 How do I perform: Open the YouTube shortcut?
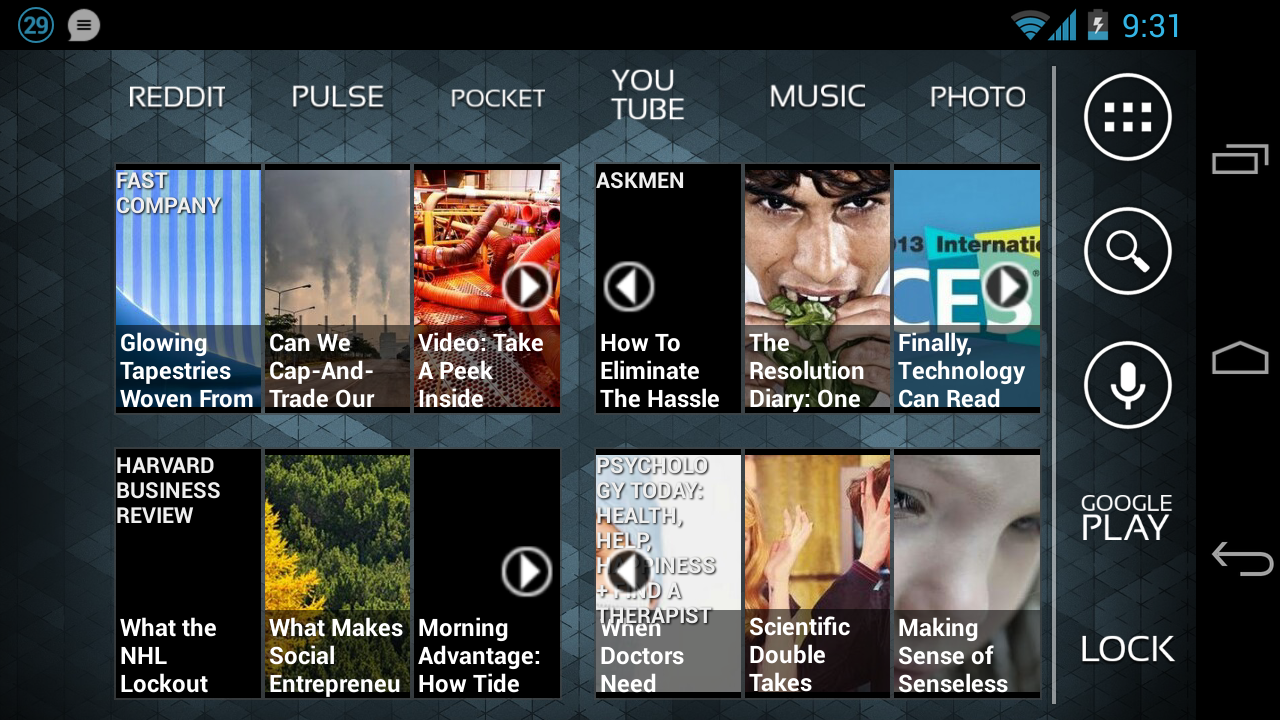coord(647,95)
